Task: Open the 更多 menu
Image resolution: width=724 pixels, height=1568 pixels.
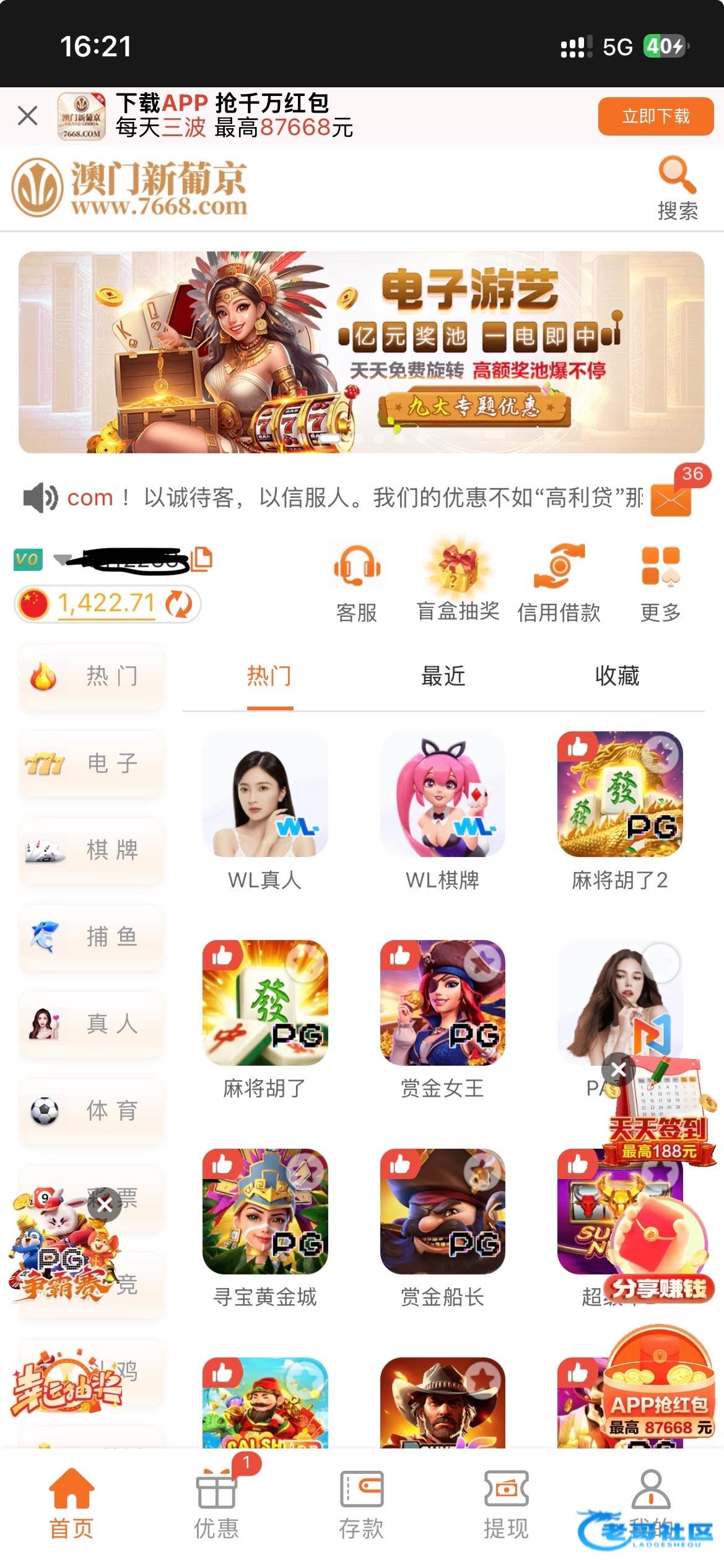Action: tap(661, 583)
